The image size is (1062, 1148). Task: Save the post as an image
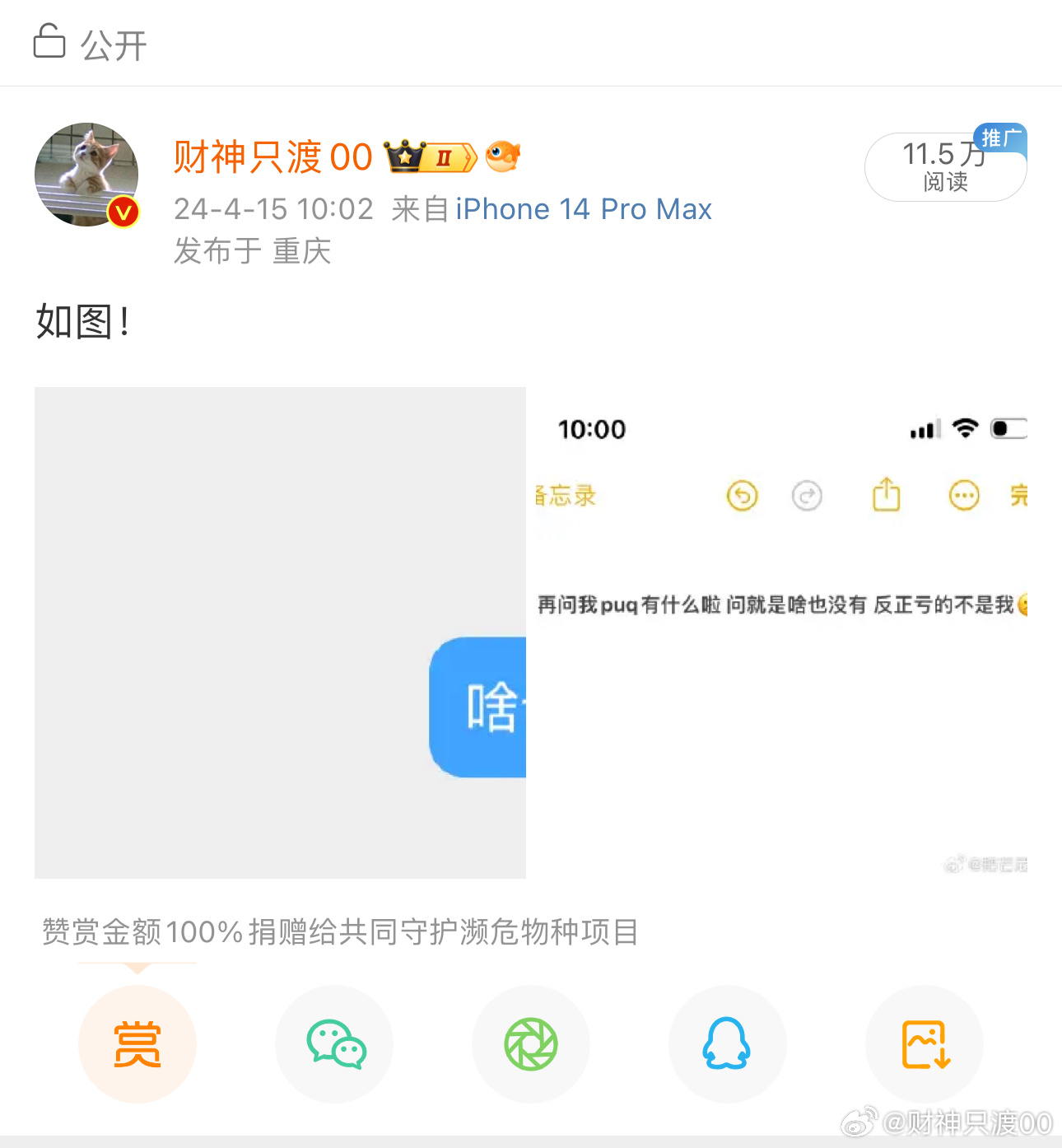(925, 1043)
